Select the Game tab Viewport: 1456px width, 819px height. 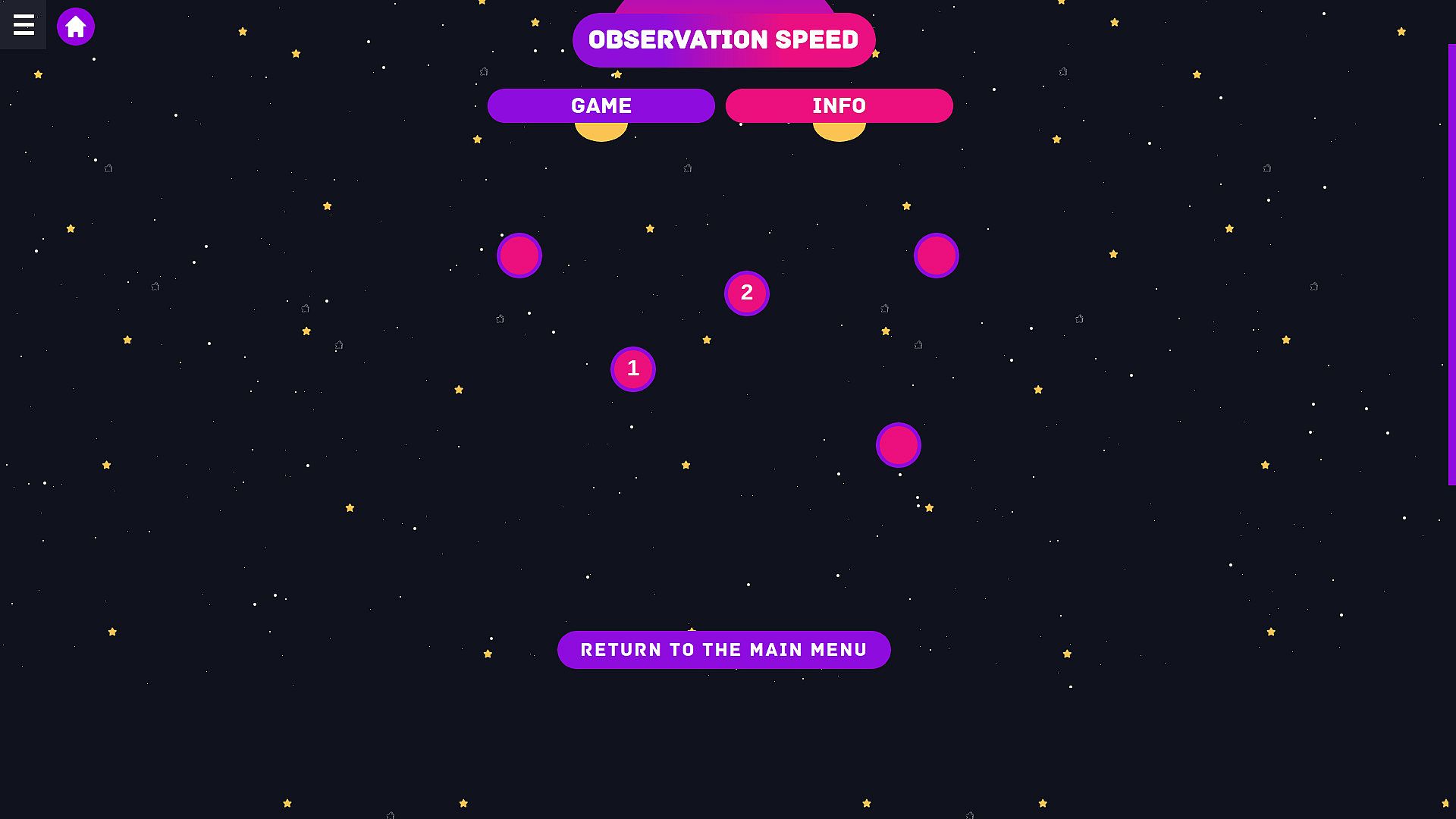601,106
